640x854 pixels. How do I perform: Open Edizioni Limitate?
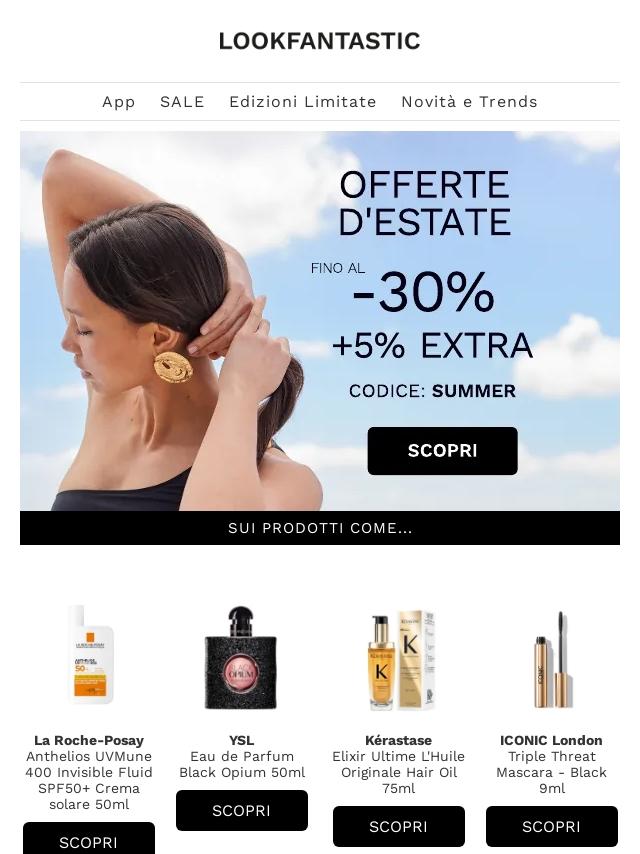tap(302, 102)
